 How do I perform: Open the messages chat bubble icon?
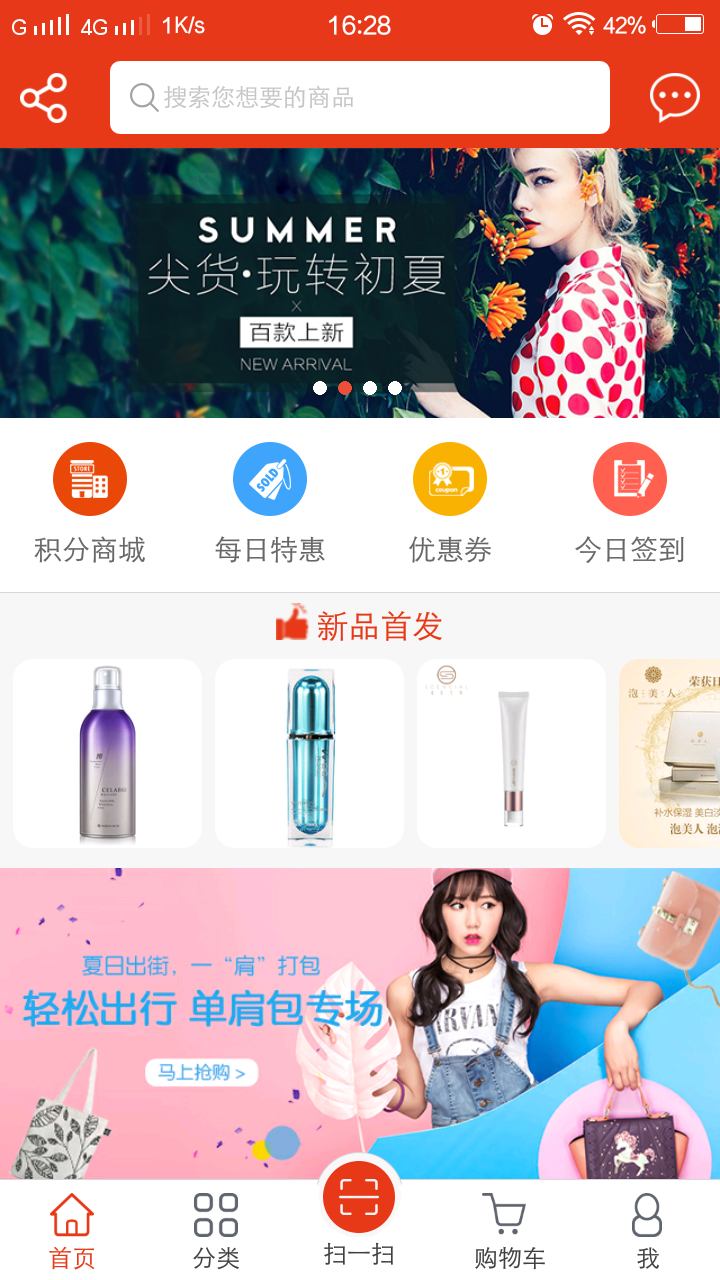[674, 98]
